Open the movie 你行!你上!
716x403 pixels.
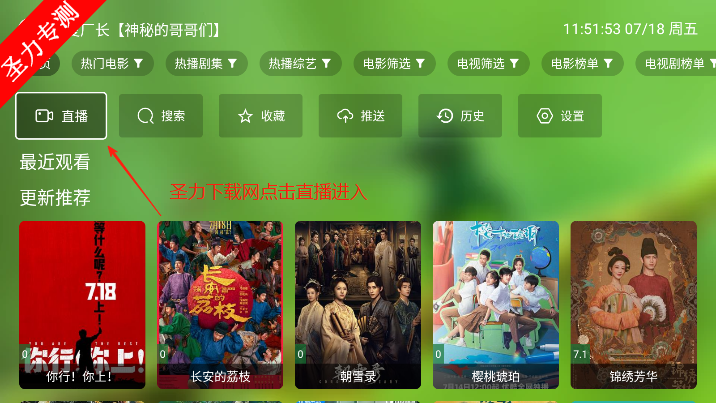coord(82,304)
